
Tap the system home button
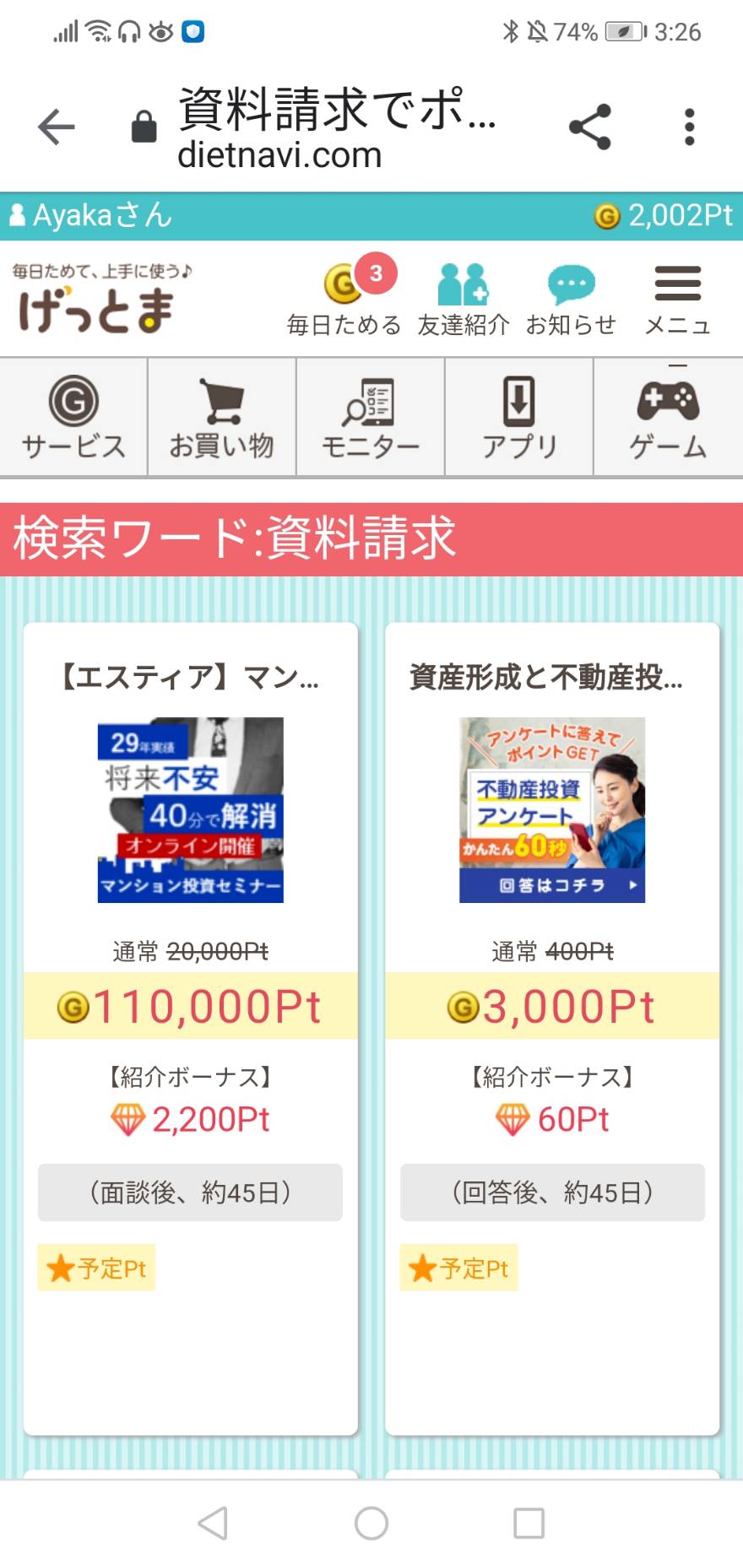371,1523
